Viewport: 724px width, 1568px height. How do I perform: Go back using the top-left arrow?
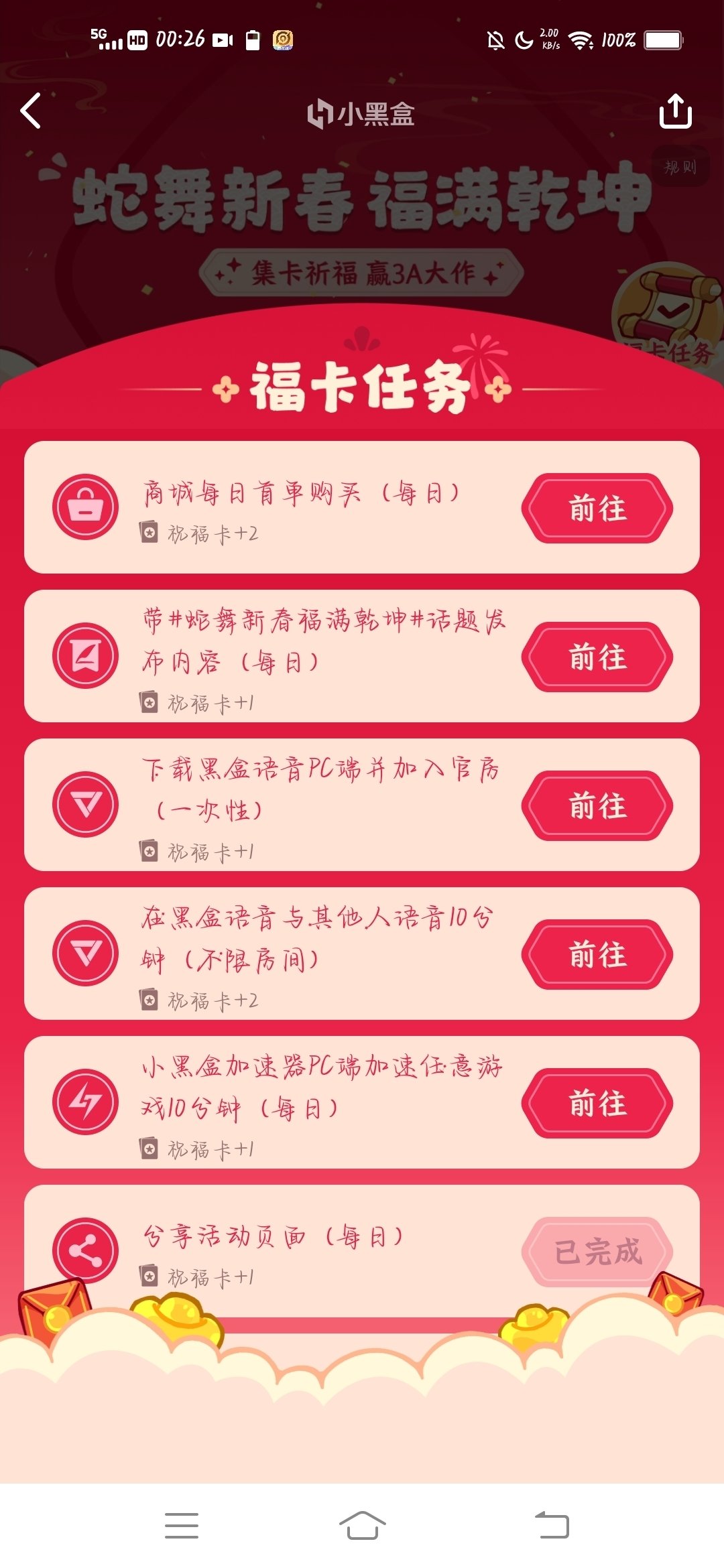click(31, 111)
